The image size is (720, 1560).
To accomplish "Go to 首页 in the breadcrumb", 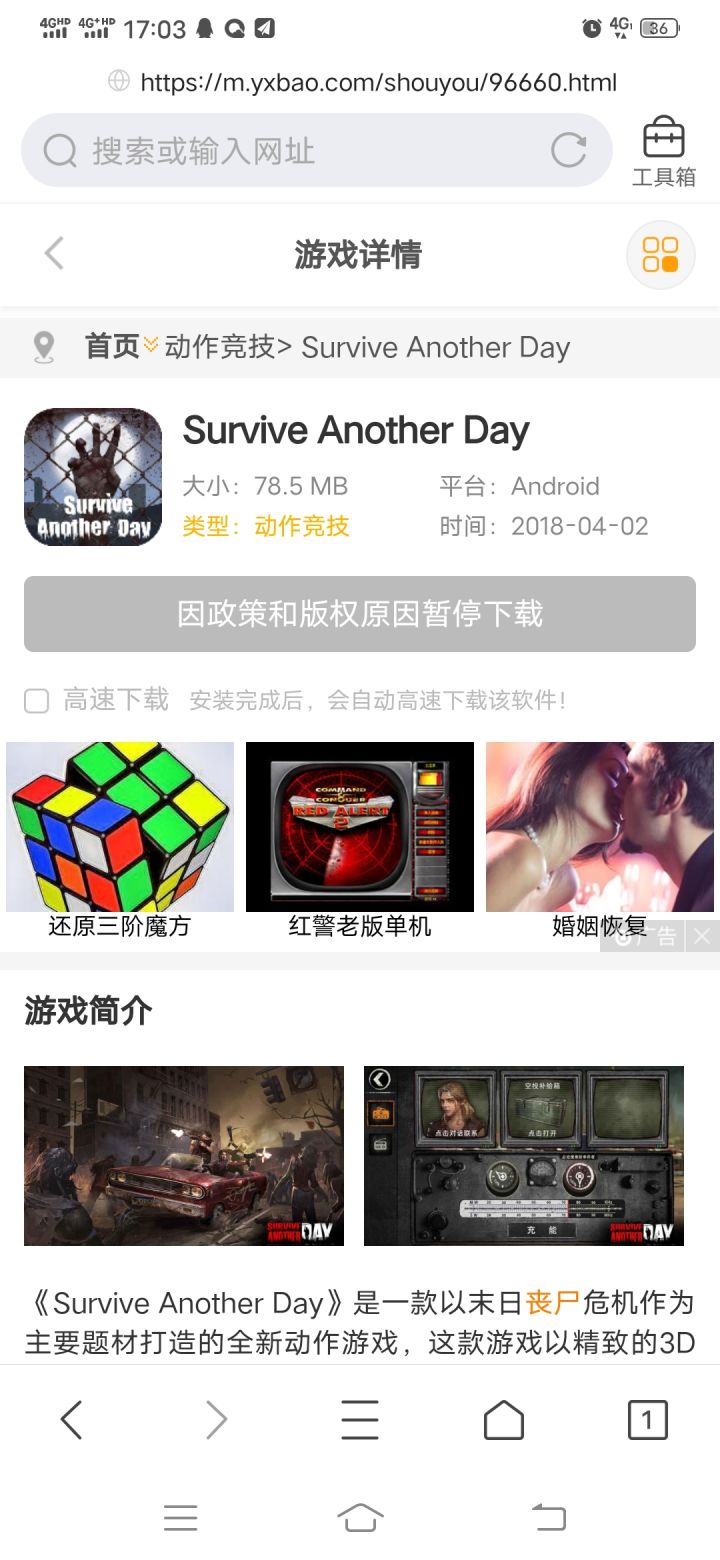I will point(112,347).
